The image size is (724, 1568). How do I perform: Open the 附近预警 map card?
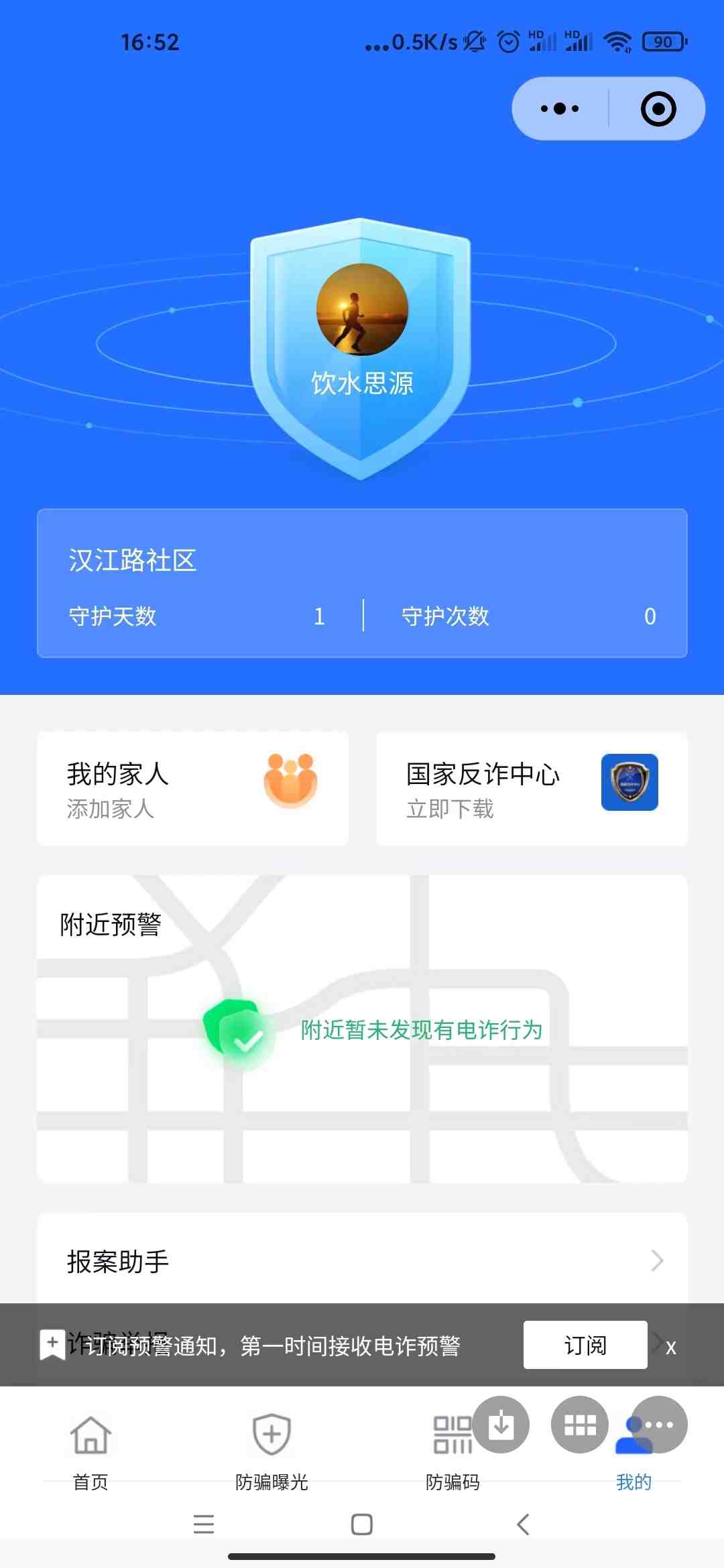pos(362,1029)
